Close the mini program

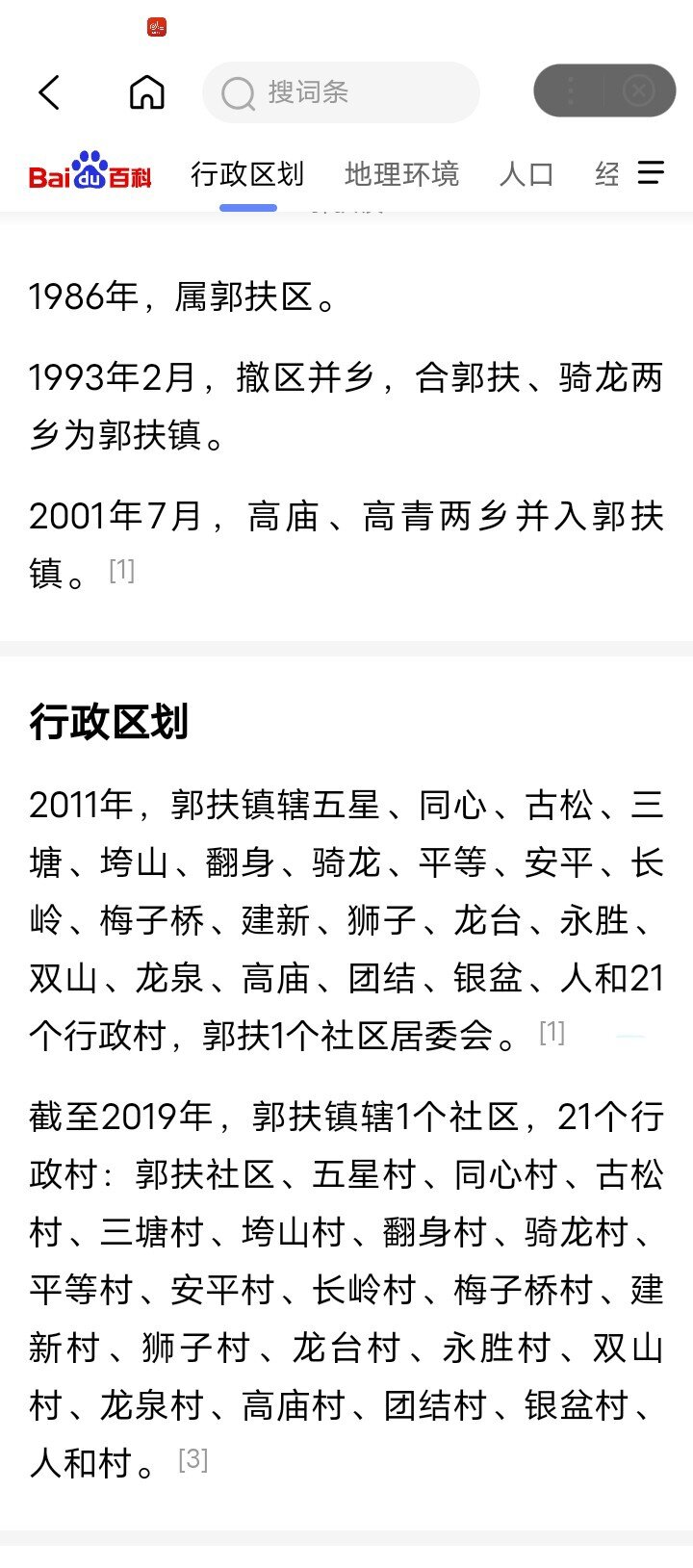[639, 90]
